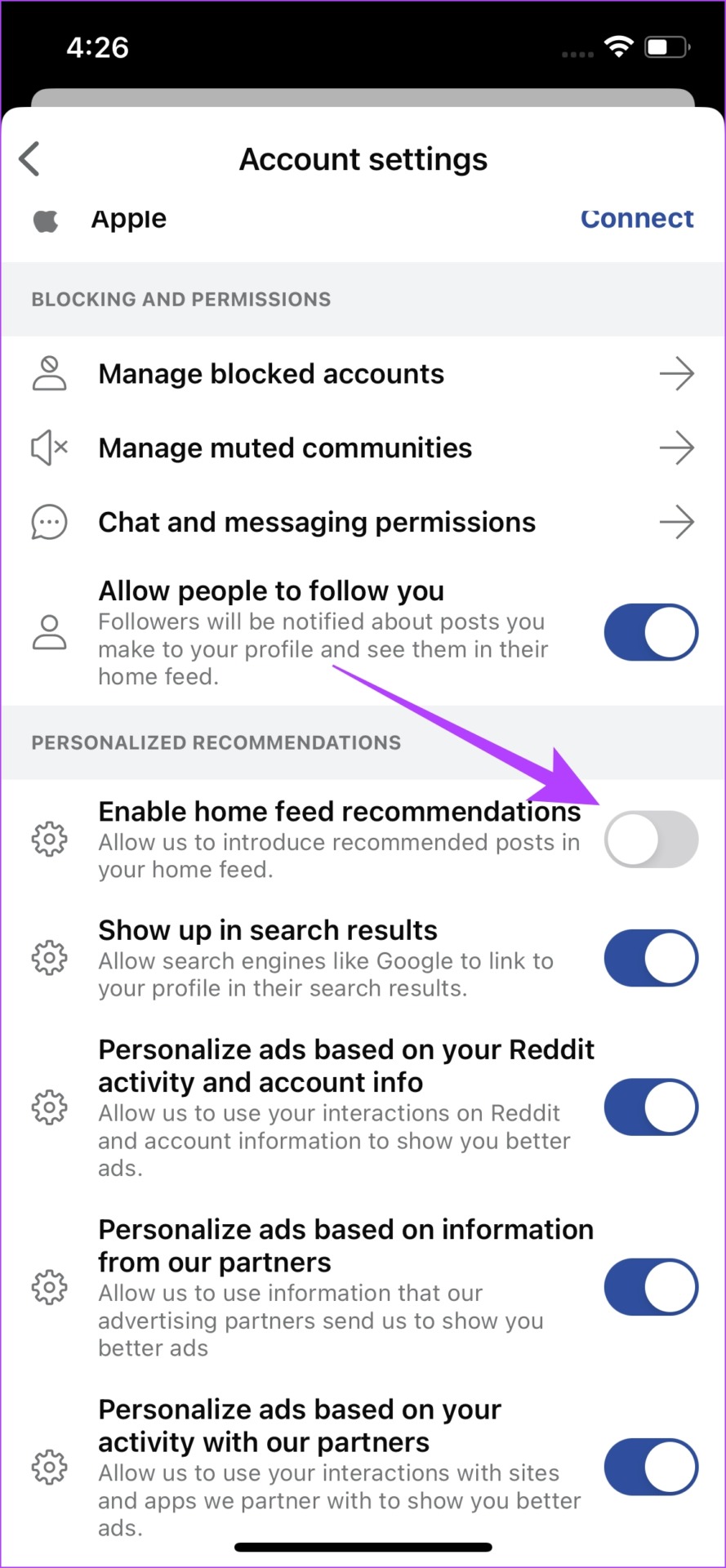This screenshot has width=726, height=1568.
Task: Disable Allow people to follow you
Action: (651, 632)
